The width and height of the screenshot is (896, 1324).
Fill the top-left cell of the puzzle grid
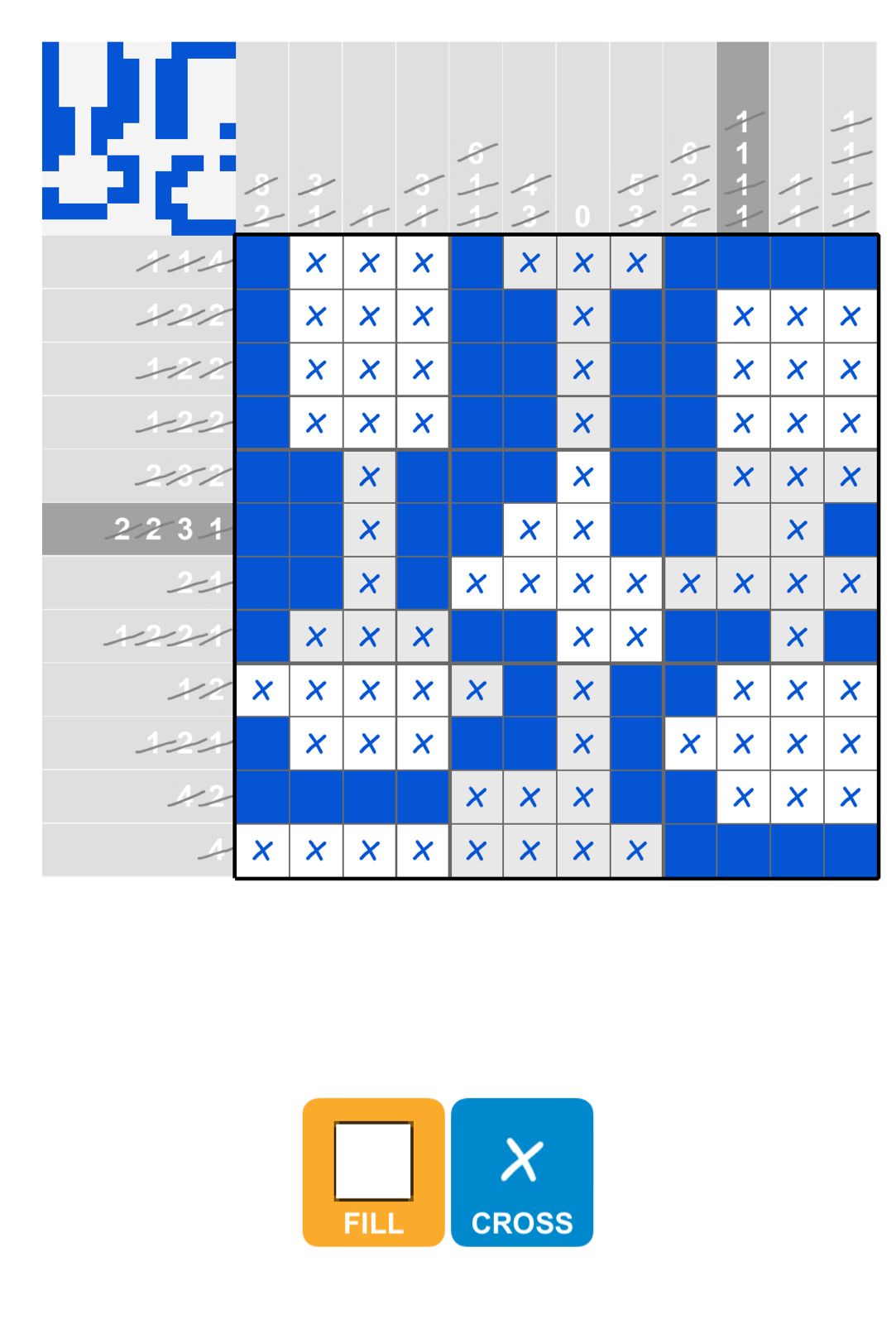262,262
